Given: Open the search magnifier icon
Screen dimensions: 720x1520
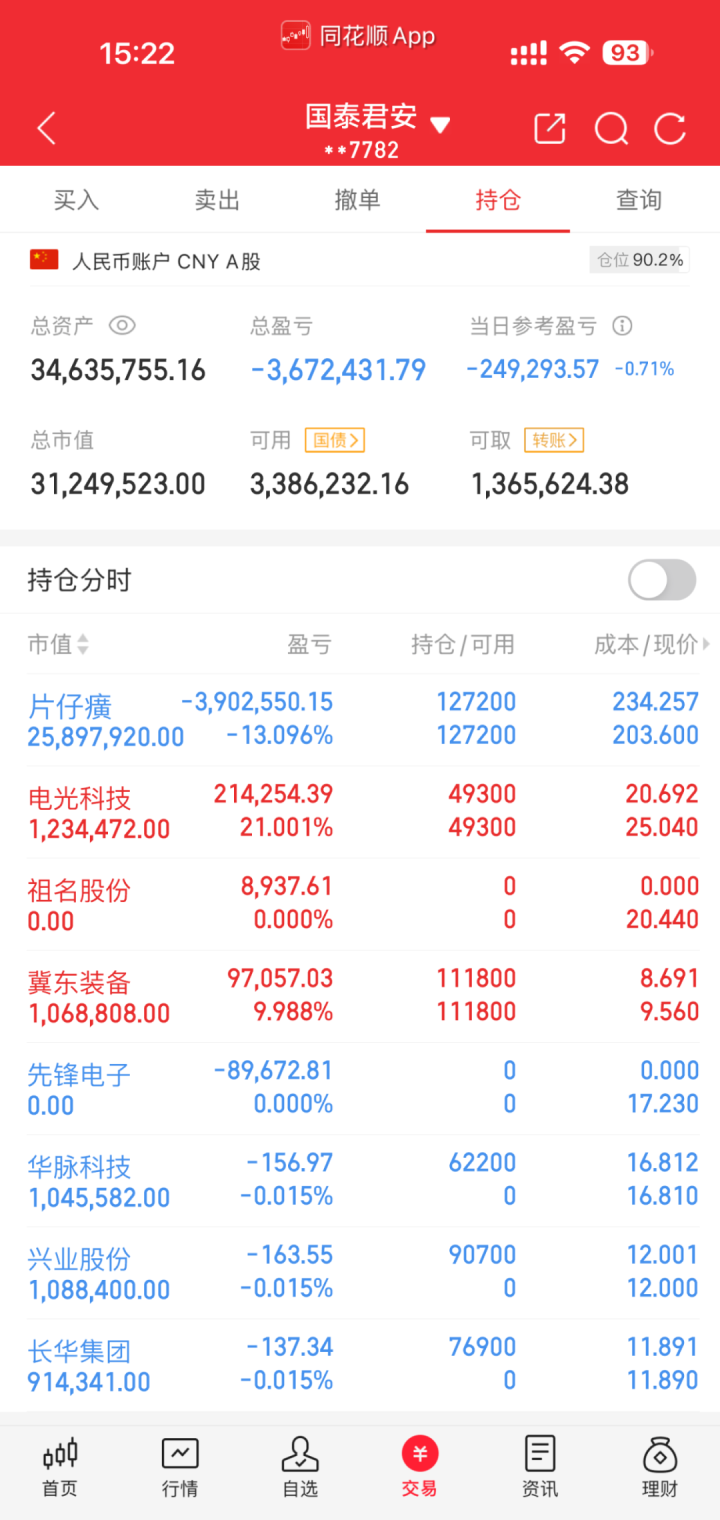Looking at the screenshot, I should [x=611, y=128].
